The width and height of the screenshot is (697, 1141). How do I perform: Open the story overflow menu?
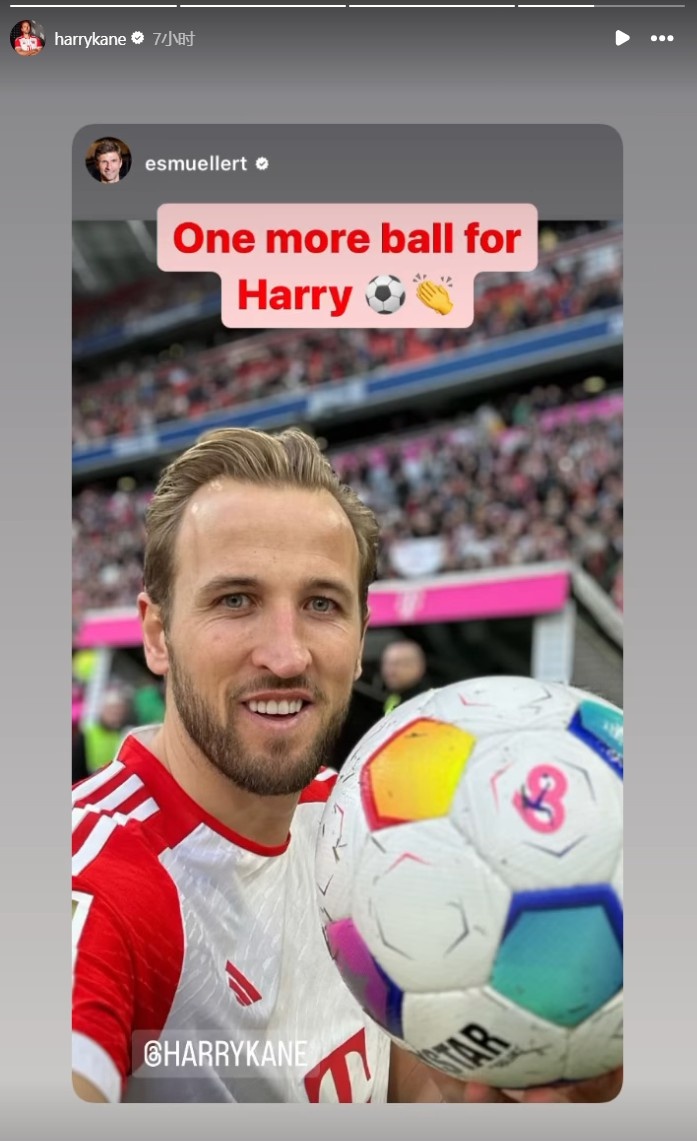(x=662, y=38)
